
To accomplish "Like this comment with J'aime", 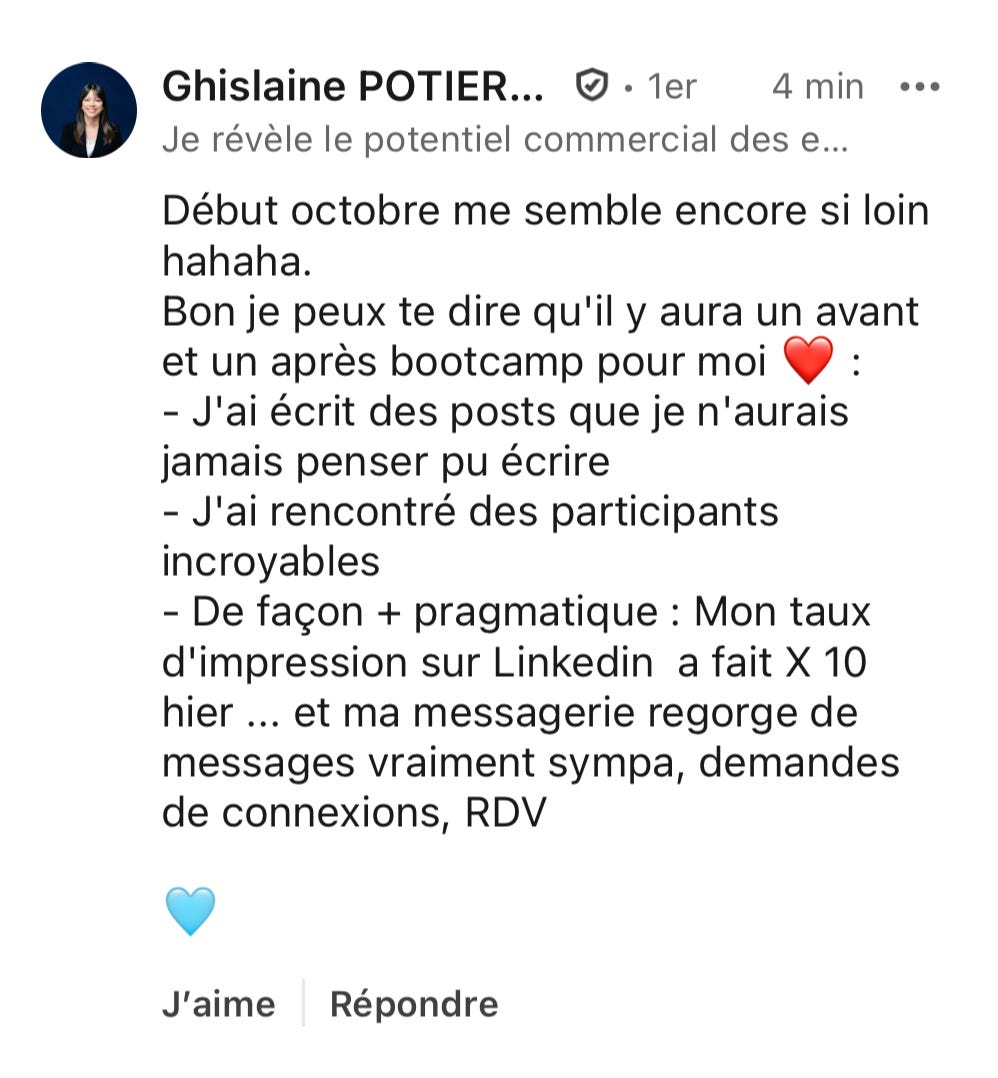I will tap(219, 1004).
